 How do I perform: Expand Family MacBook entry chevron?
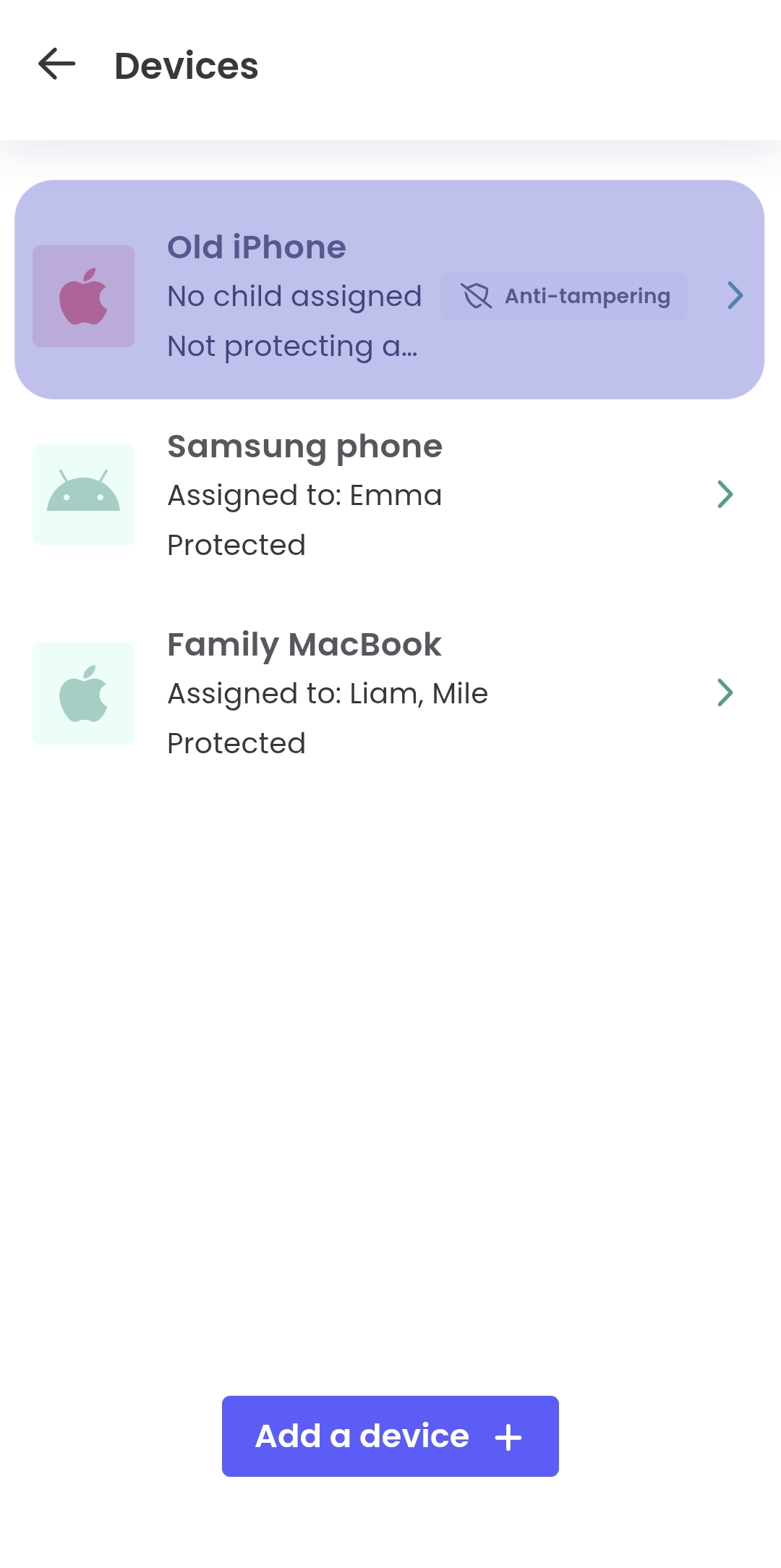pyautogui.click(x=725, y=692)
